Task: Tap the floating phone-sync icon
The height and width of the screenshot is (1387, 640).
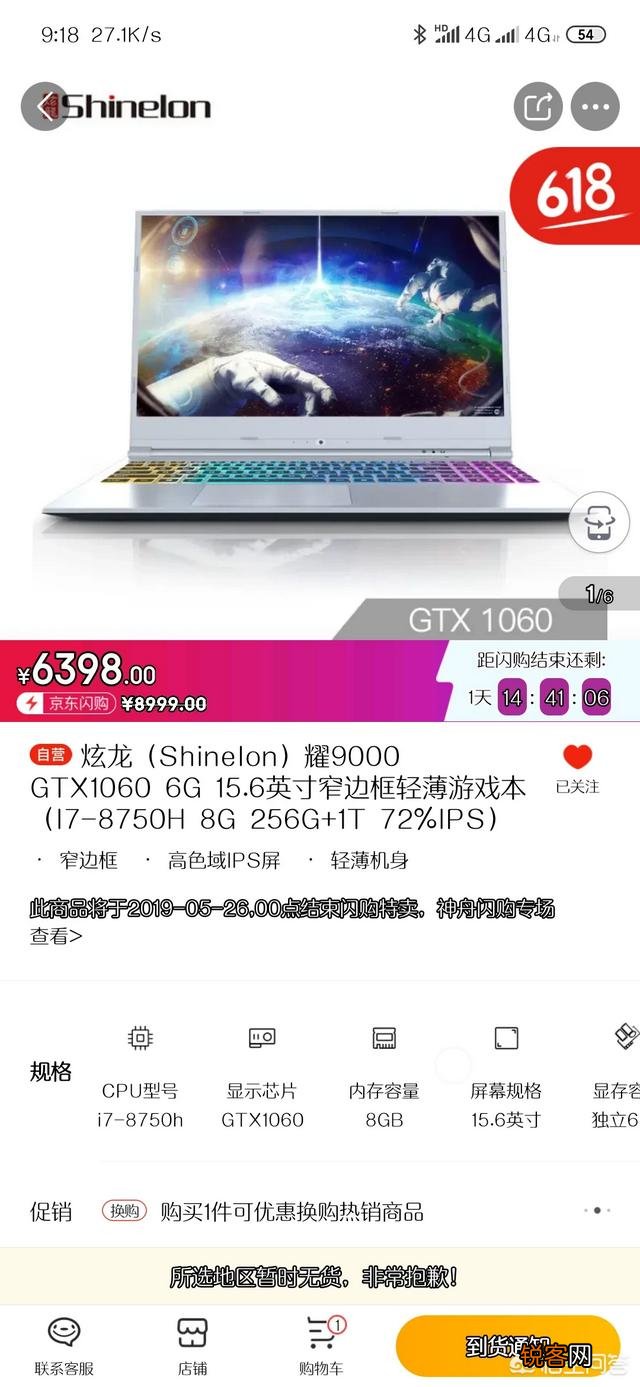Action: click(597, 524)
